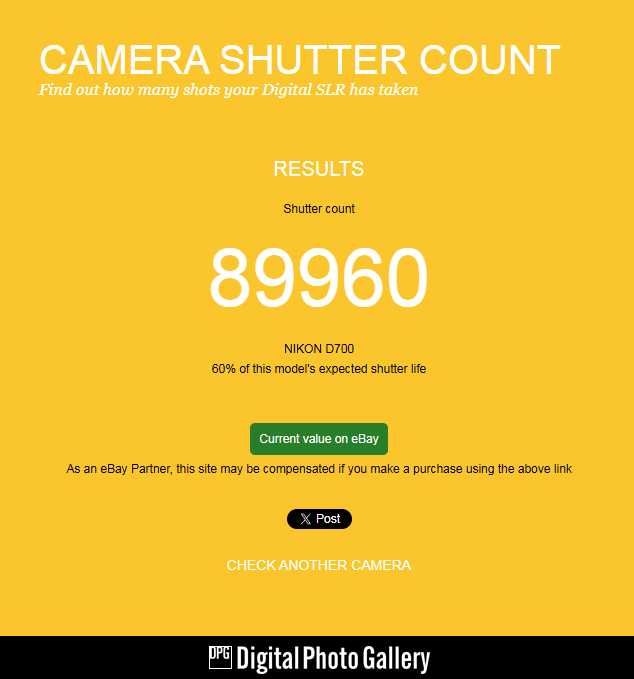Tap Check Another Camera link
This screenshot has width=634, height=679.
pyautogui.click(x=318, y=565)
